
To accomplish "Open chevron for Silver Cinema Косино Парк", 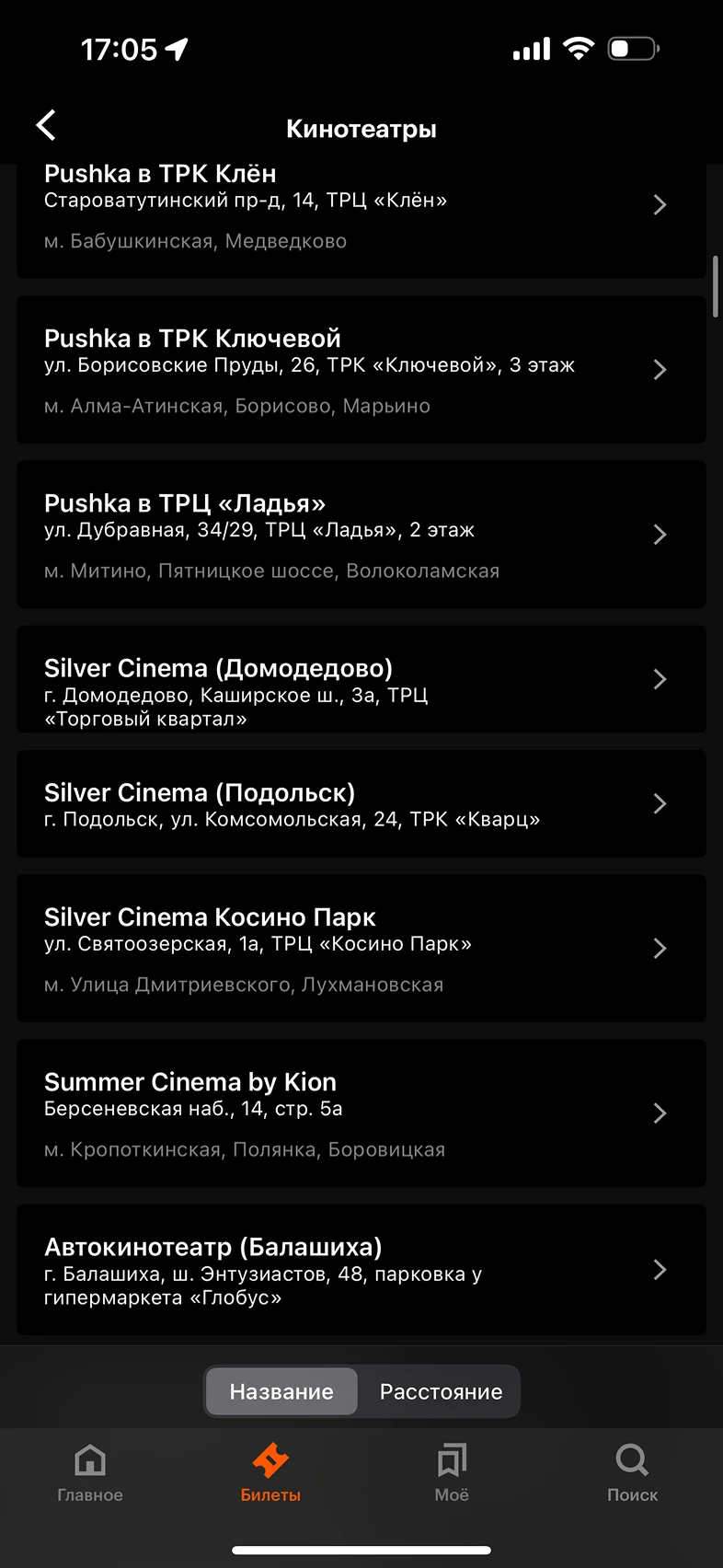I will point(660,948).
